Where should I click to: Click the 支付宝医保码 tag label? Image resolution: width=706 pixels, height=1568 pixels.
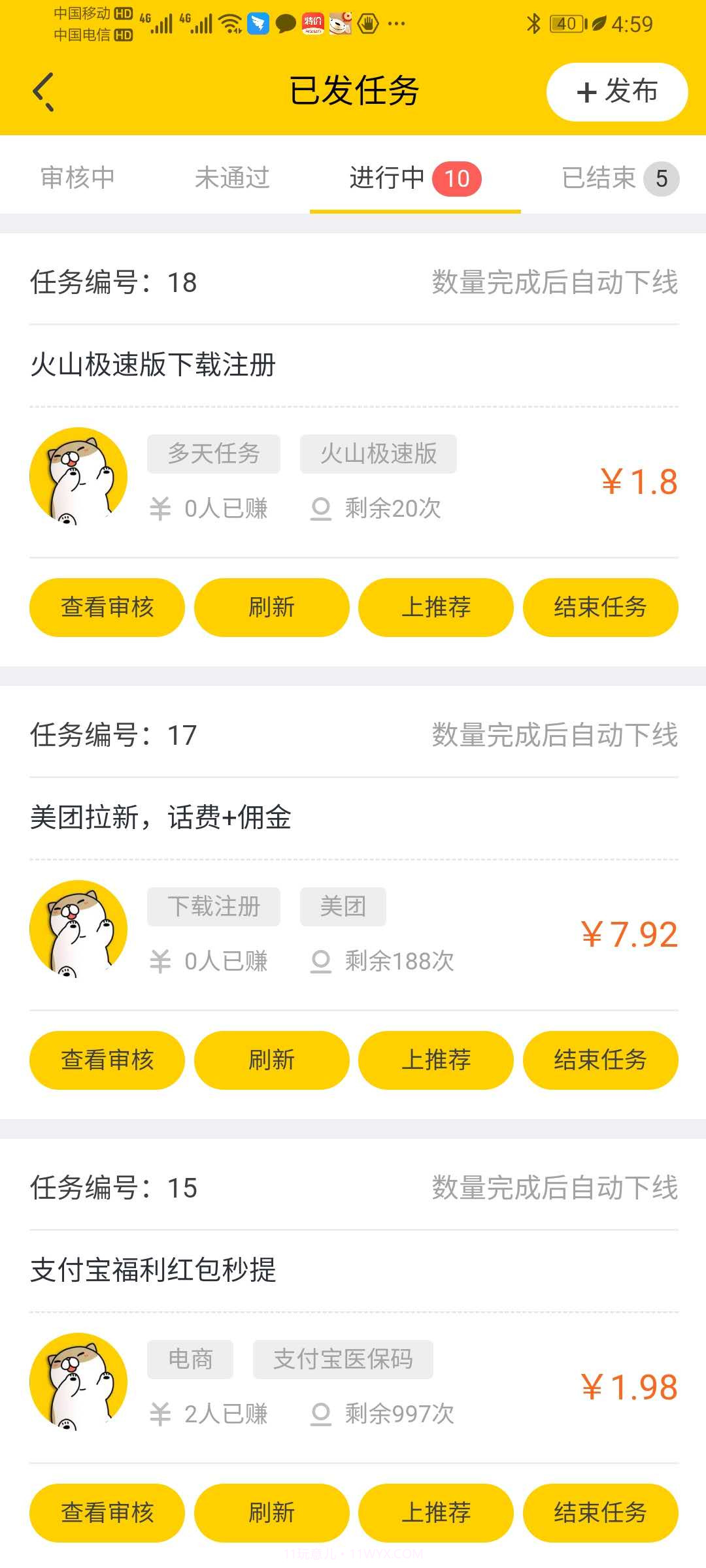pos(343,1359)
